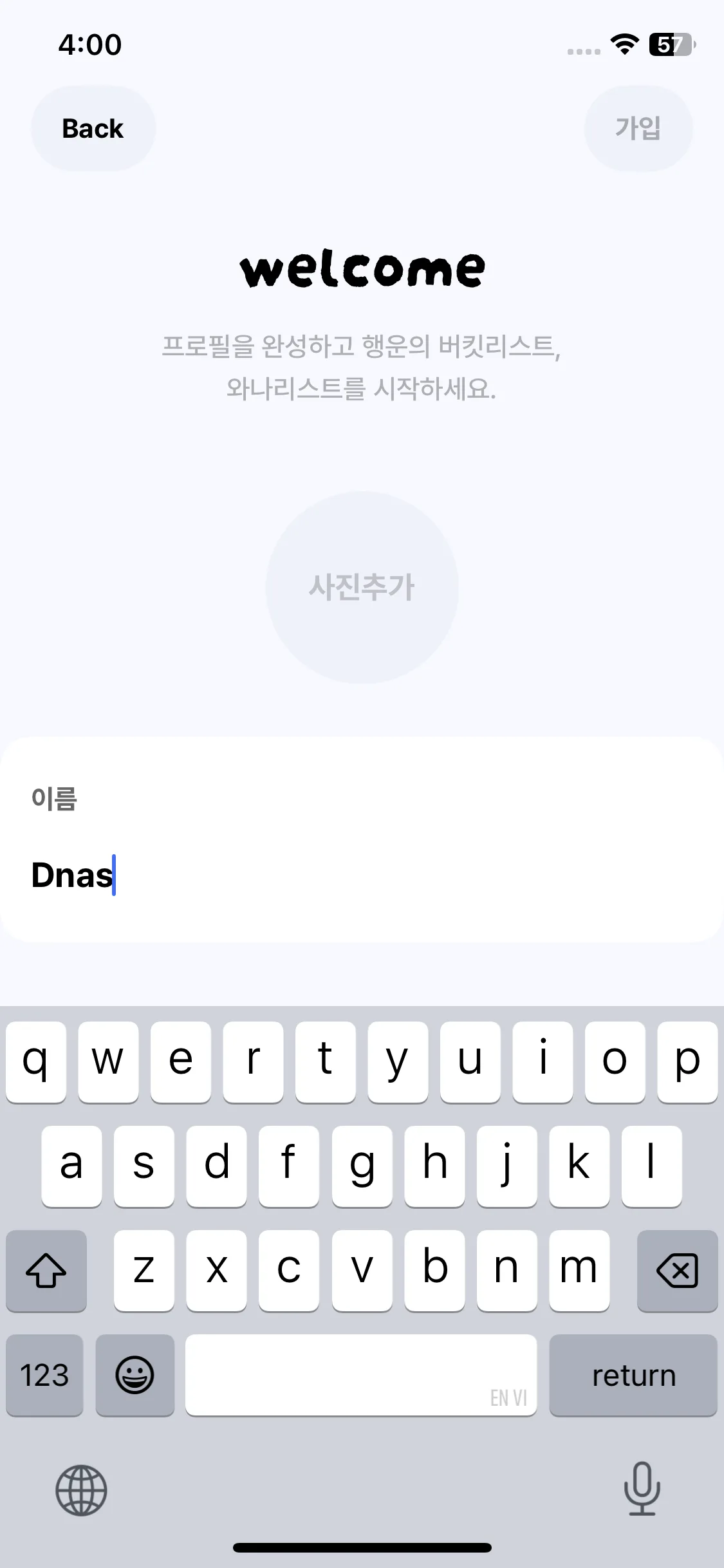Check the Wi-Fi icon in the status bar
The height and width of the screenshot is (1568, 724).
click(622, 45)
